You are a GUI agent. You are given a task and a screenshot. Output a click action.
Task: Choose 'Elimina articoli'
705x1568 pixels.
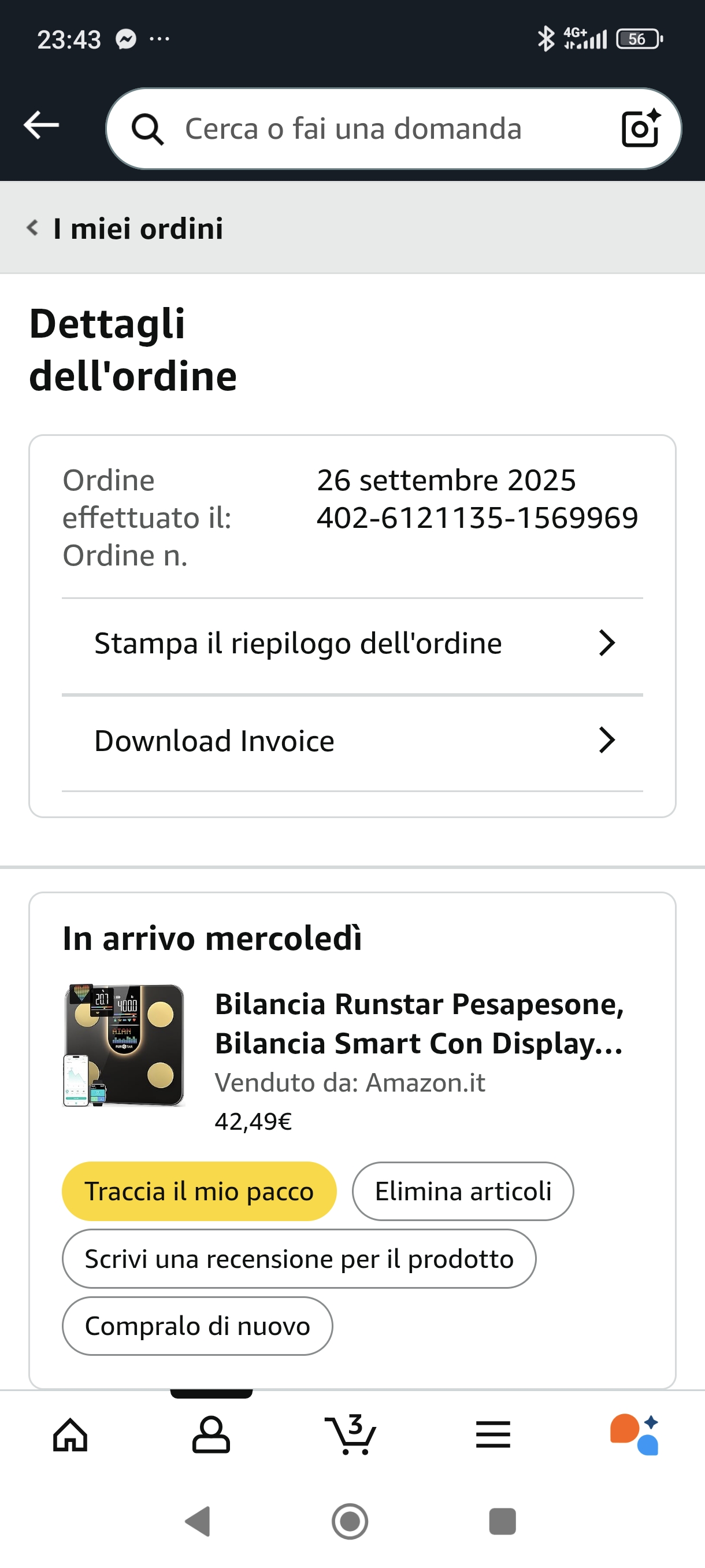[462, 1191]
